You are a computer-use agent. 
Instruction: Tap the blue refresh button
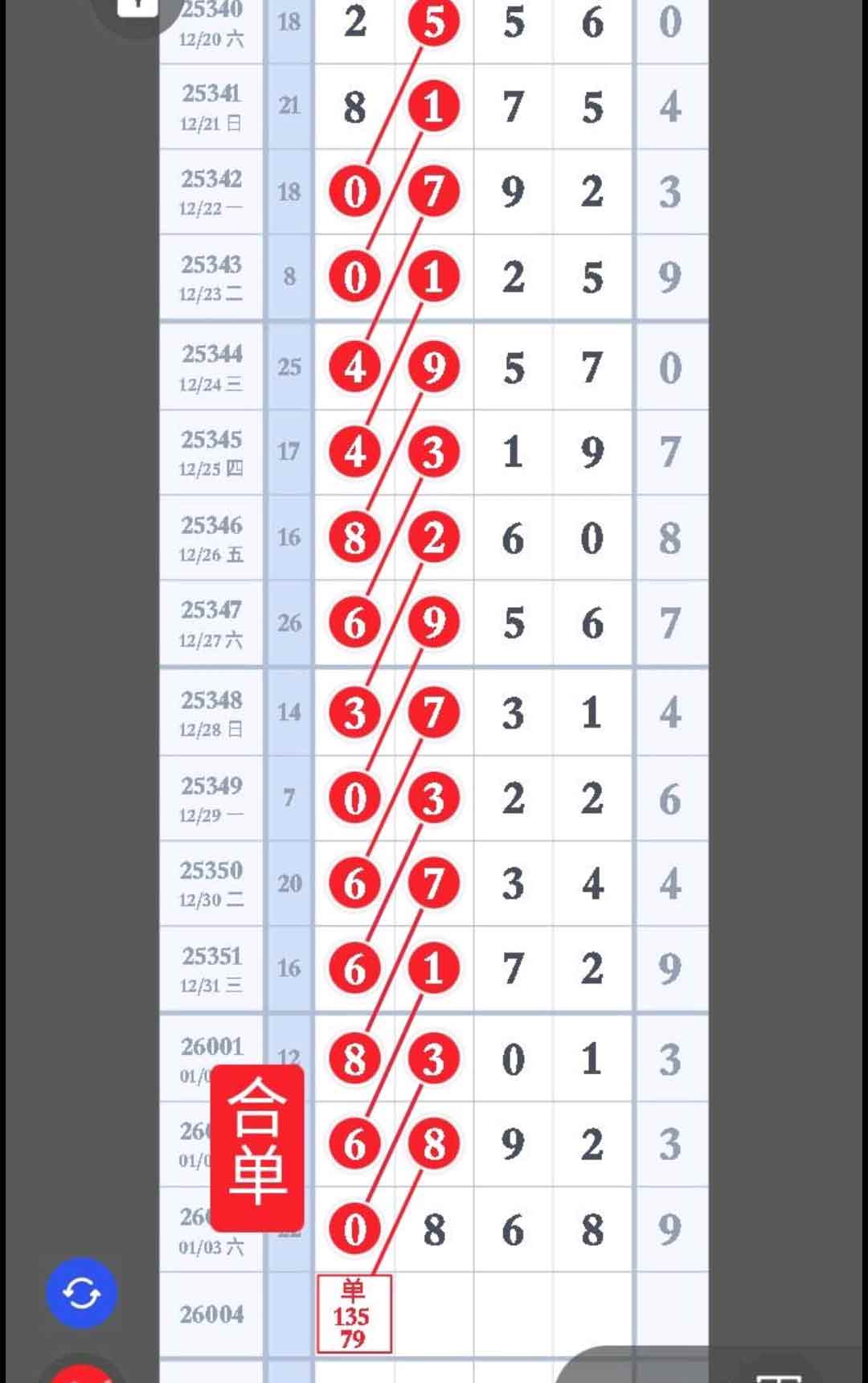[x=81, y=1293]
